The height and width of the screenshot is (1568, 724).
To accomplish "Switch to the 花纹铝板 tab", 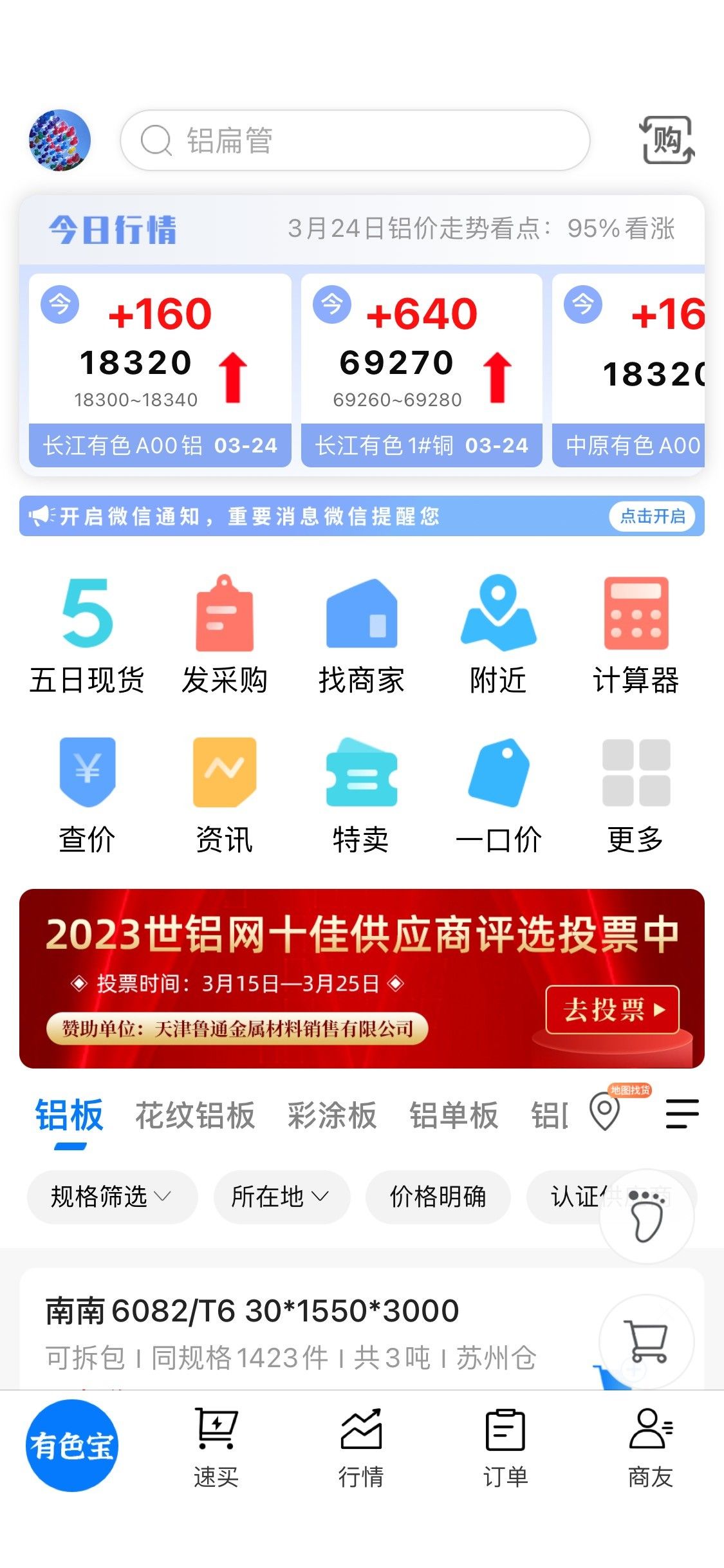I will point(195,1115).
